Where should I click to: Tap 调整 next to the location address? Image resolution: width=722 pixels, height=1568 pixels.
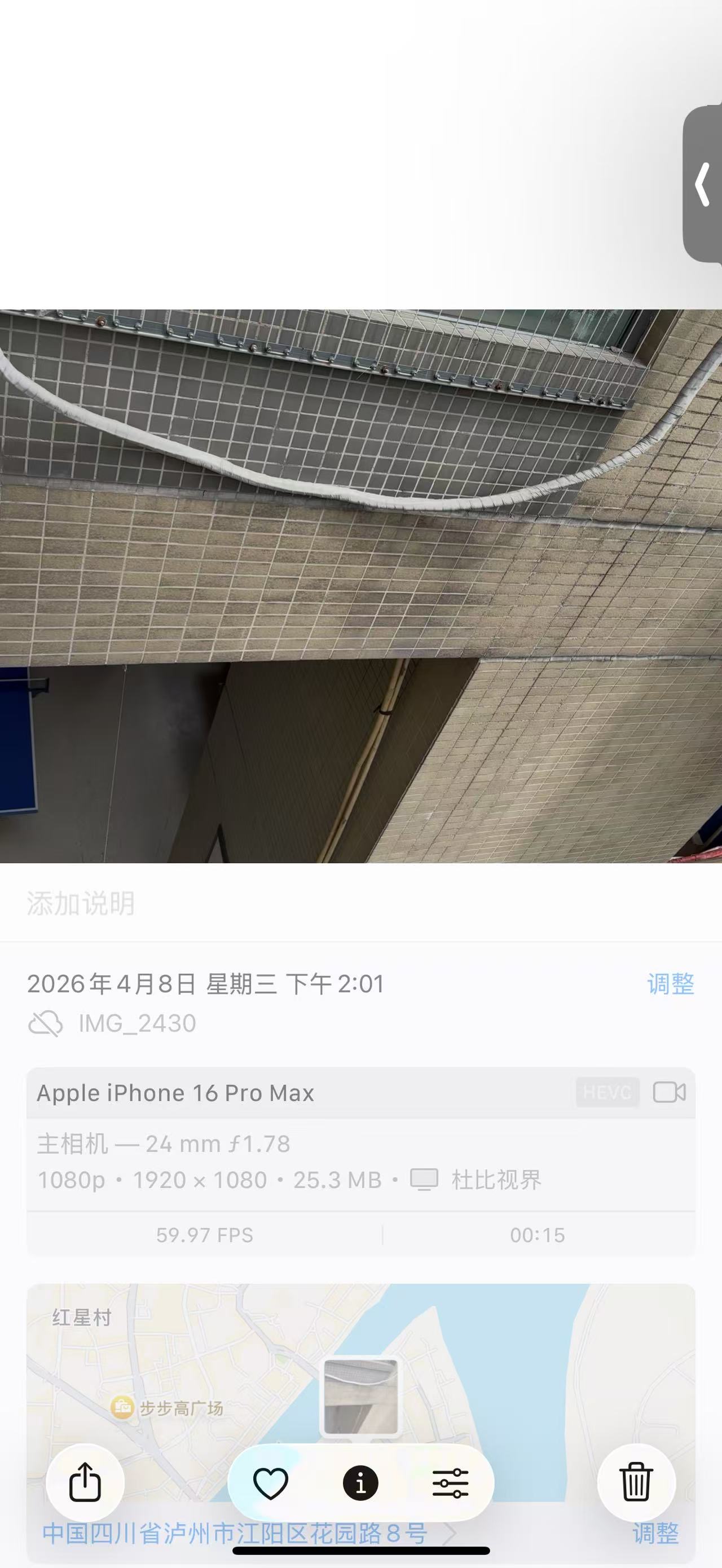point(655,1533)
